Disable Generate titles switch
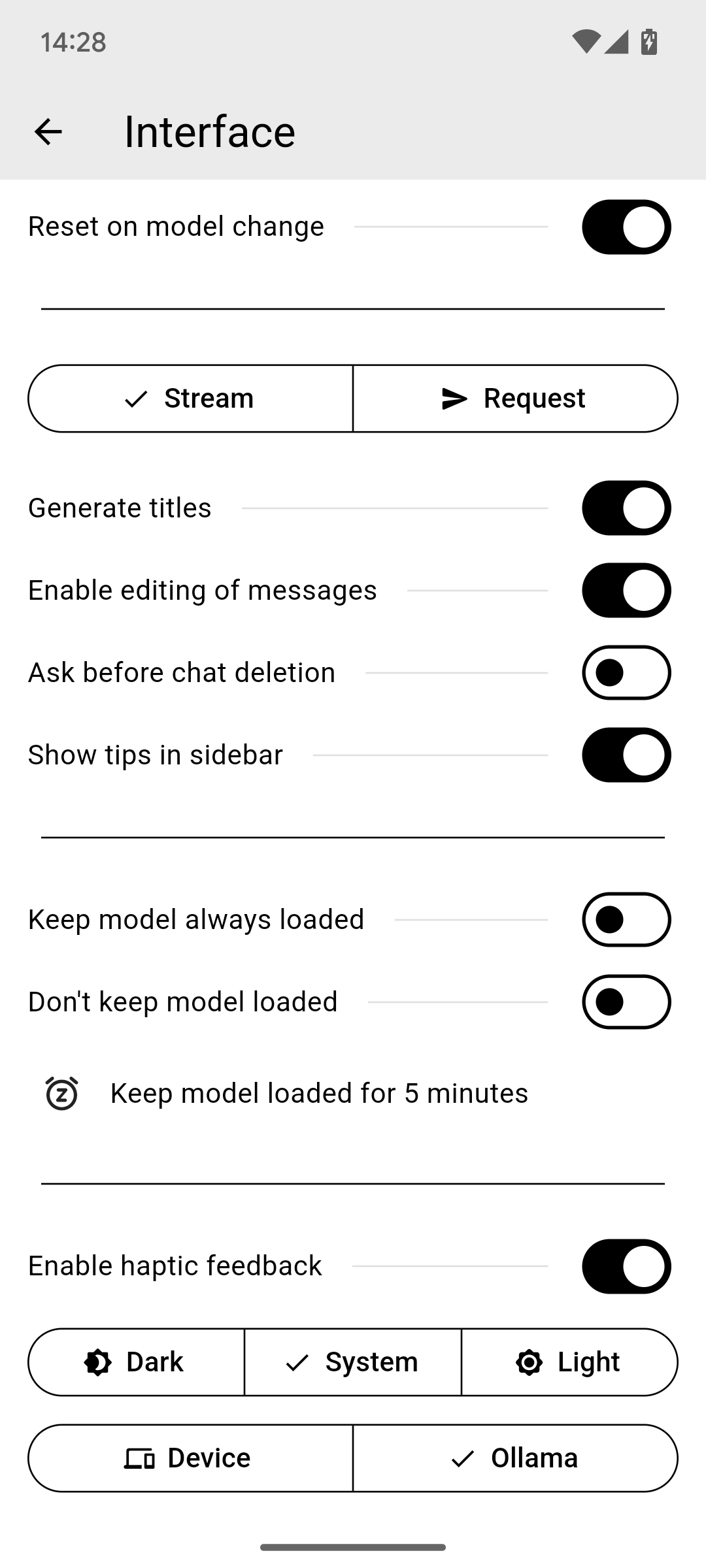The image size is (706, 1568). click(x=626, y=508)
